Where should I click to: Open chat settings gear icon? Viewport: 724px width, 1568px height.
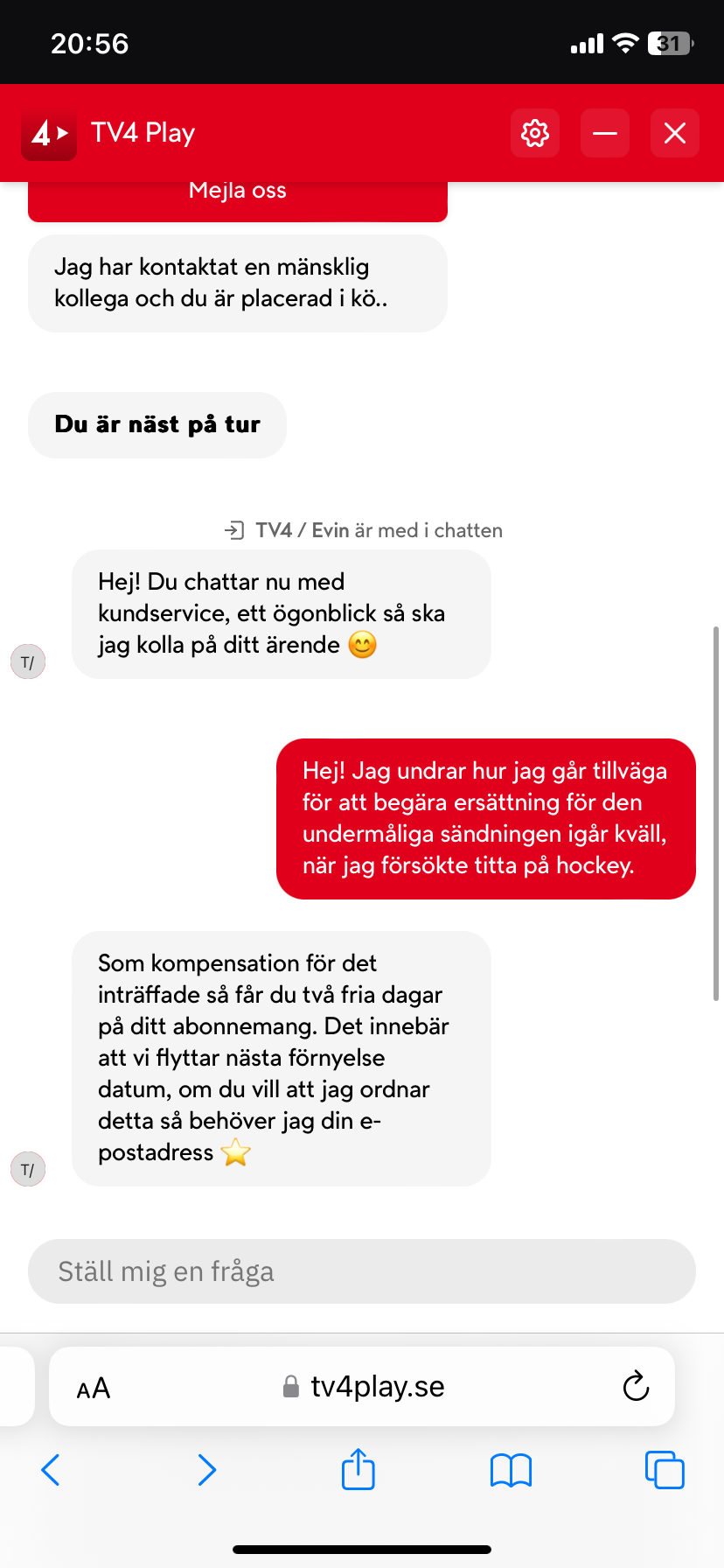pyautogui.click(x=535, y=133)
